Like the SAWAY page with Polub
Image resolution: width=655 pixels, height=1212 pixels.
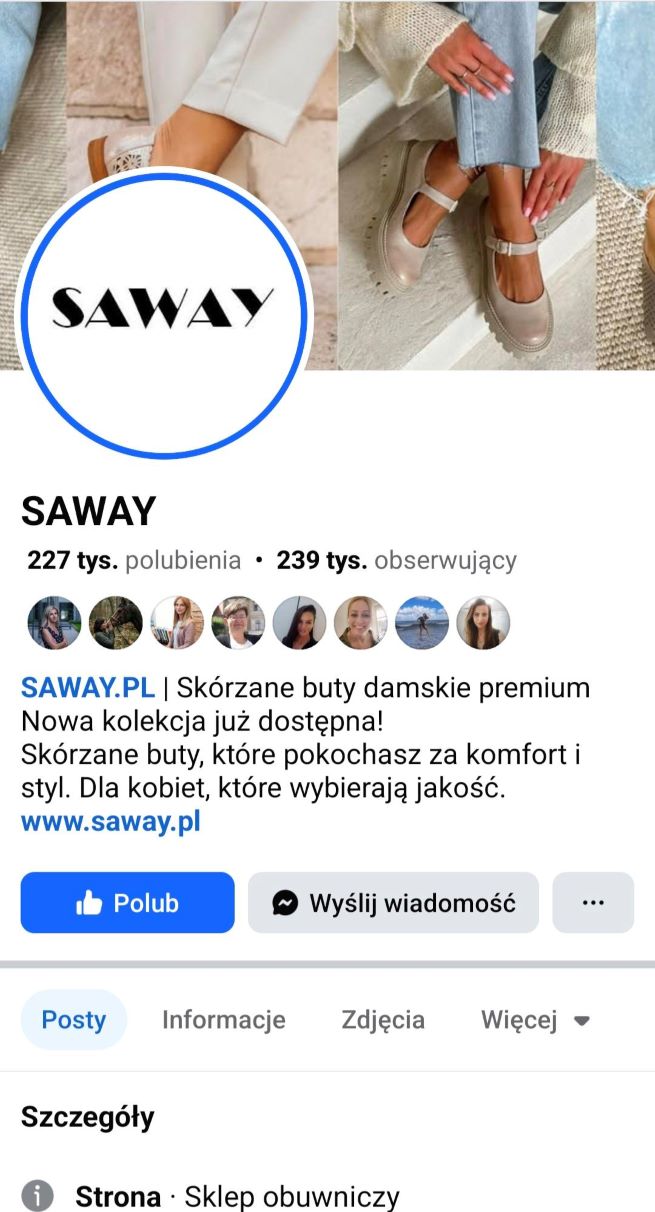(127, 903)
